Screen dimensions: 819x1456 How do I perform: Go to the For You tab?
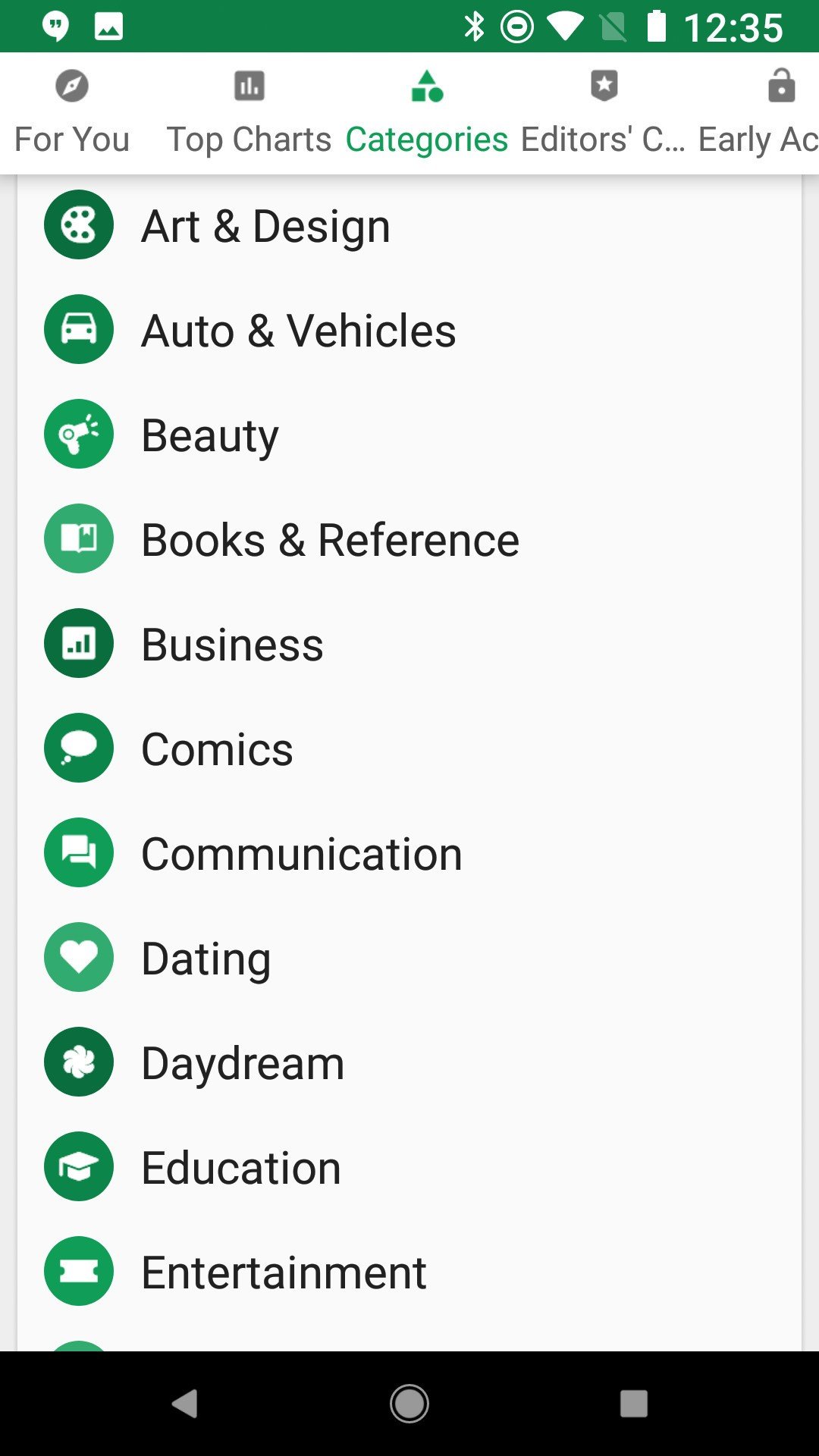pos(71,111)
